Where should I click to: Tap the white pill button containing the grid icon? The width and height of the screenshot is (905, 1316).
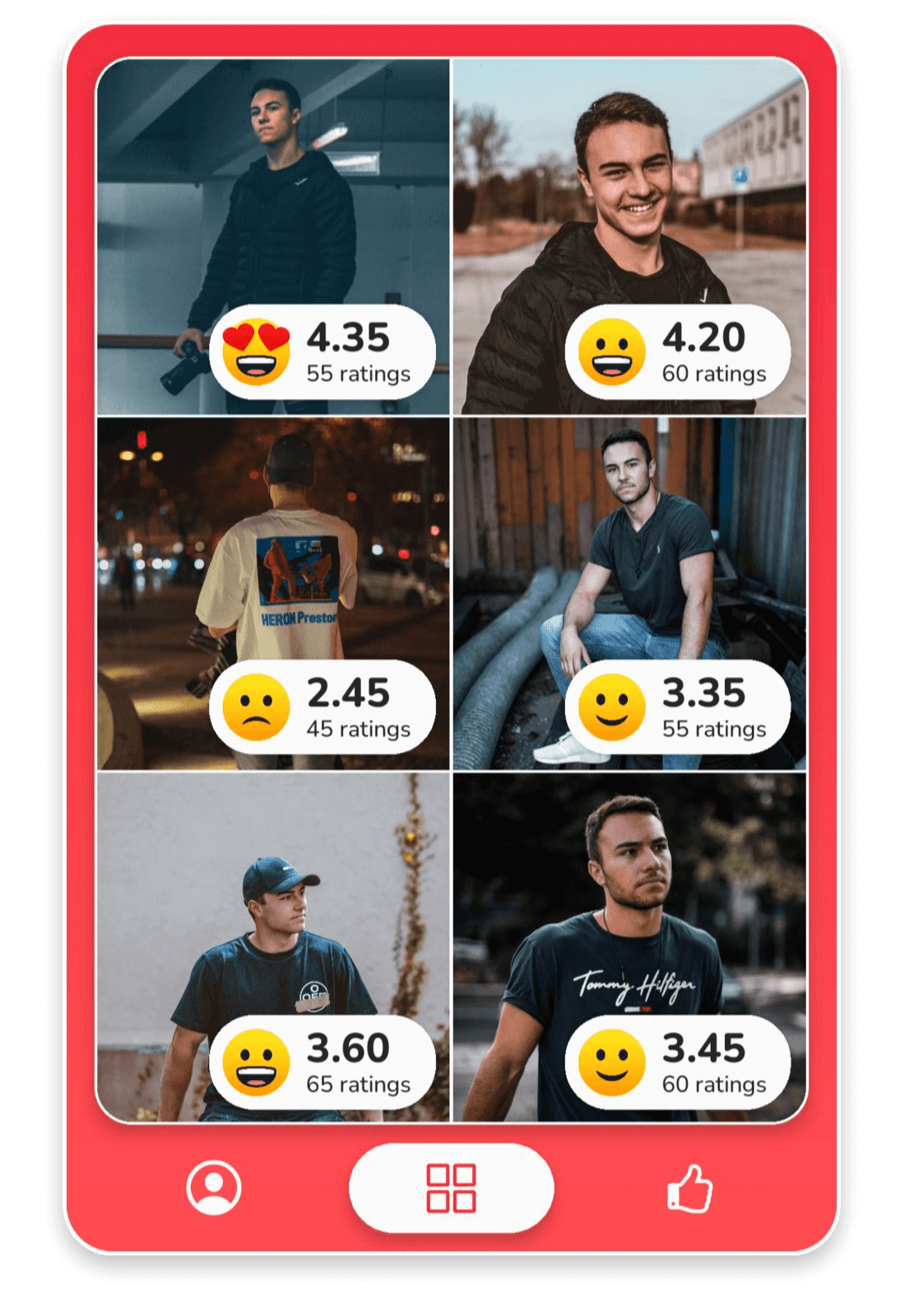452,1187
